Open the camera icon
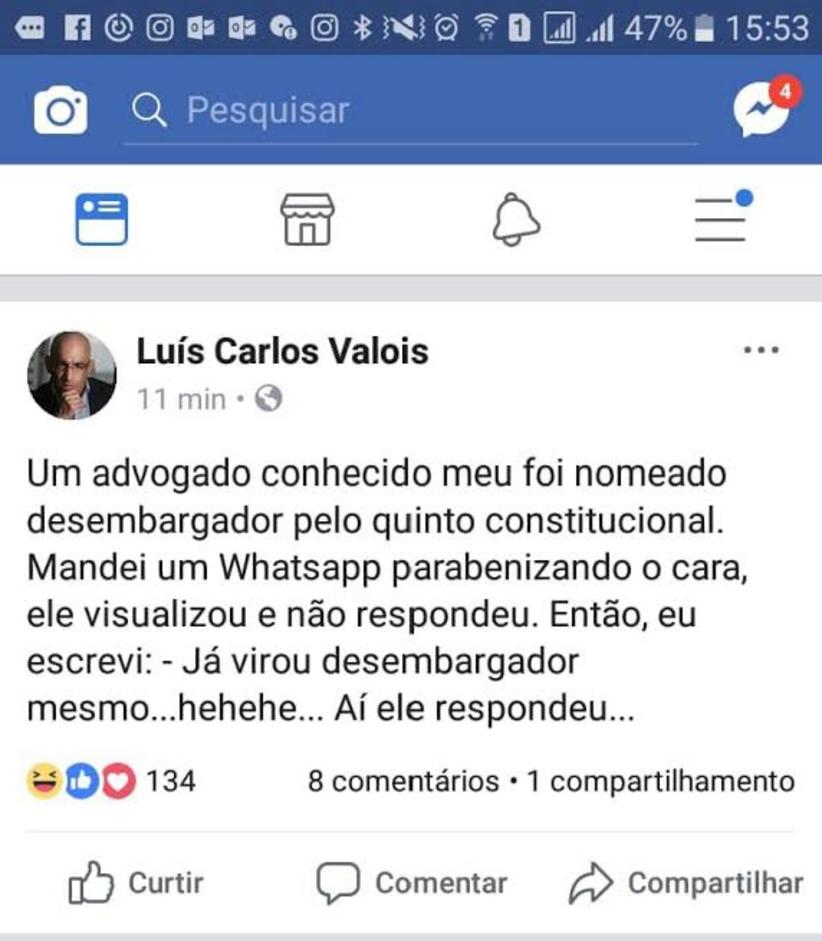 (x=60, y=111)
